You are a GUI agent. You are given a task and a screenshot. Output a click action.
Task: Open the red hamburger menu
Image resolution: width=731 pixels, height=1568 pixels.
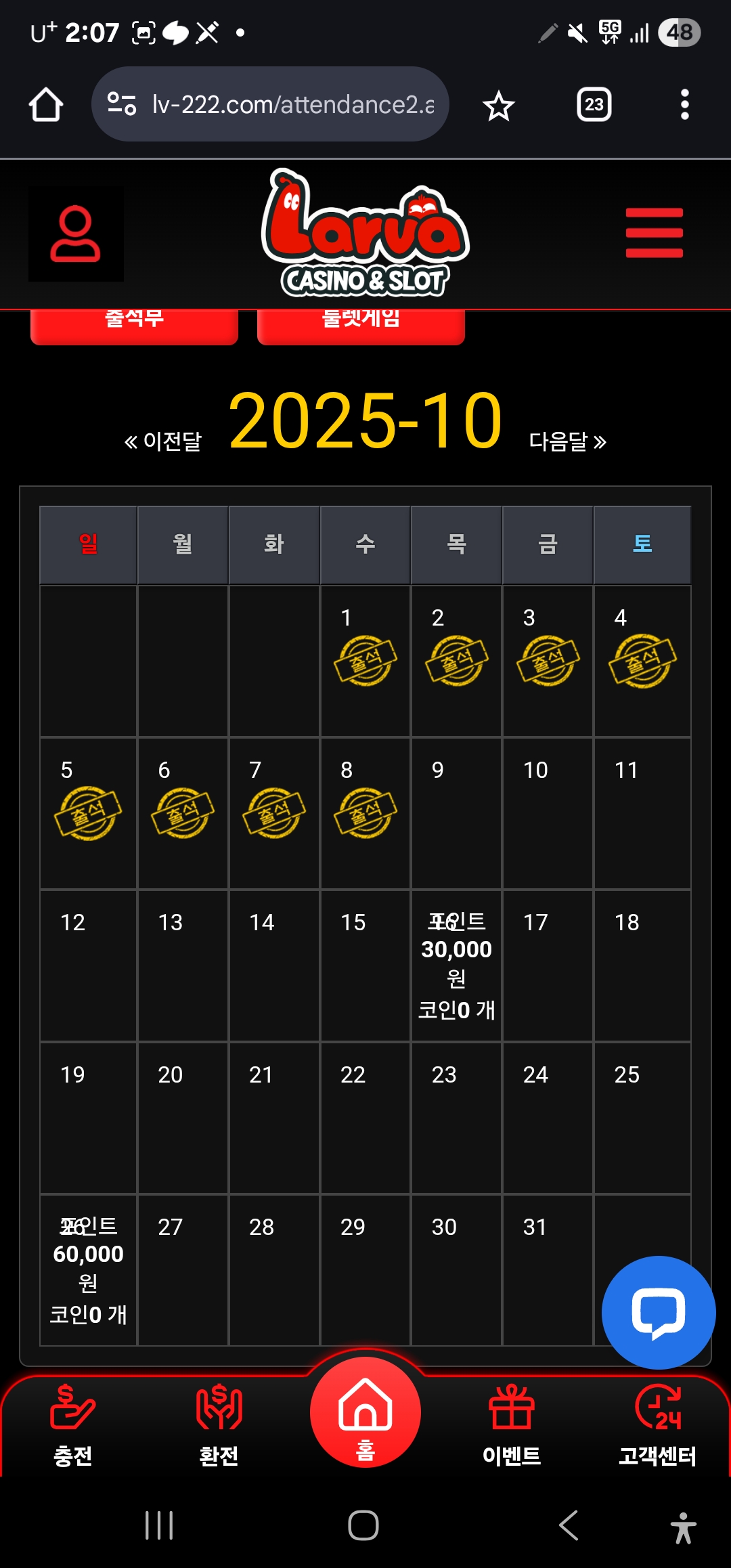(x=654, y=233)
